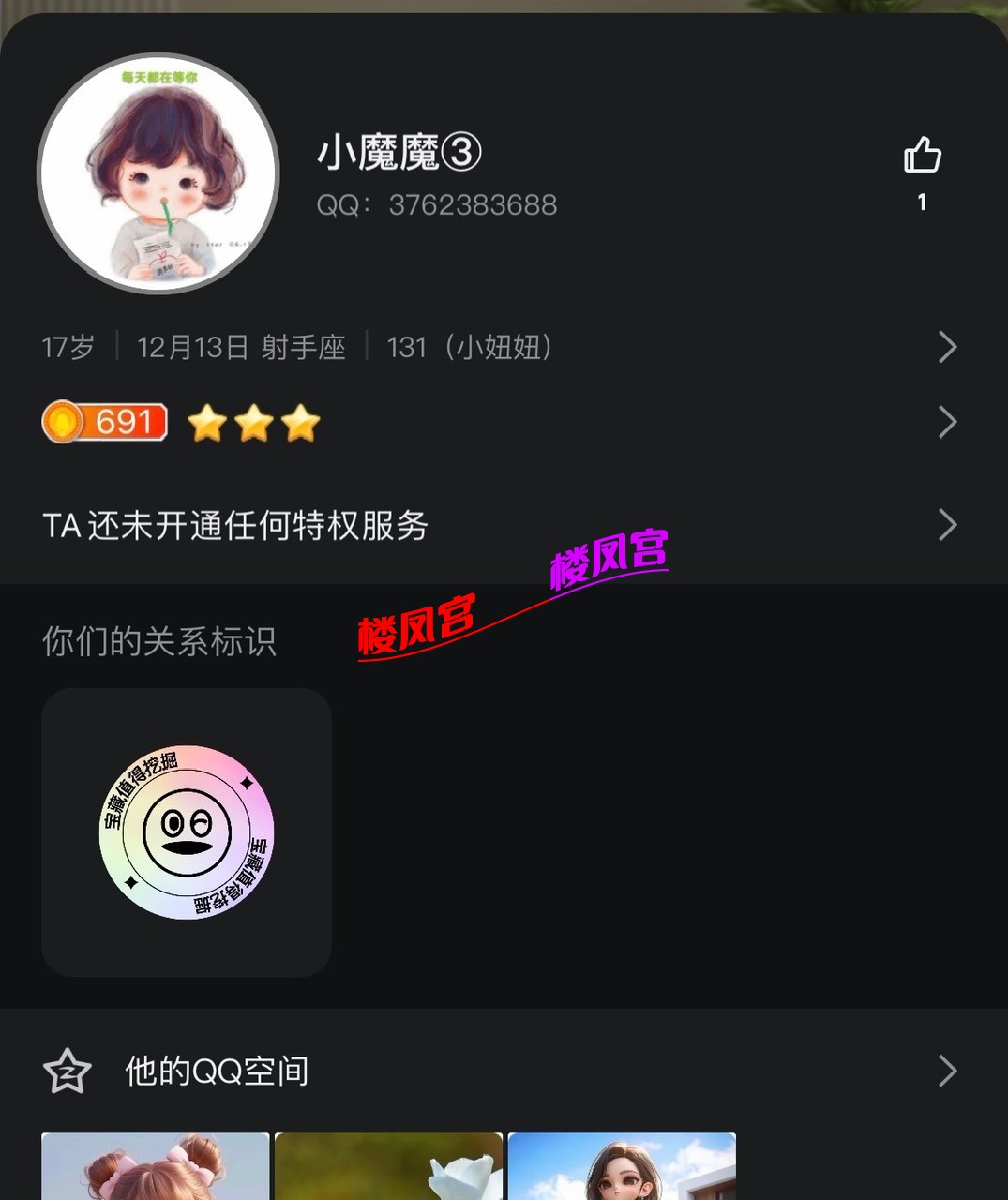Like 小魔魔③'s profile with thumbs-up
1008x1200 pixels.
(x=922, y=157)
